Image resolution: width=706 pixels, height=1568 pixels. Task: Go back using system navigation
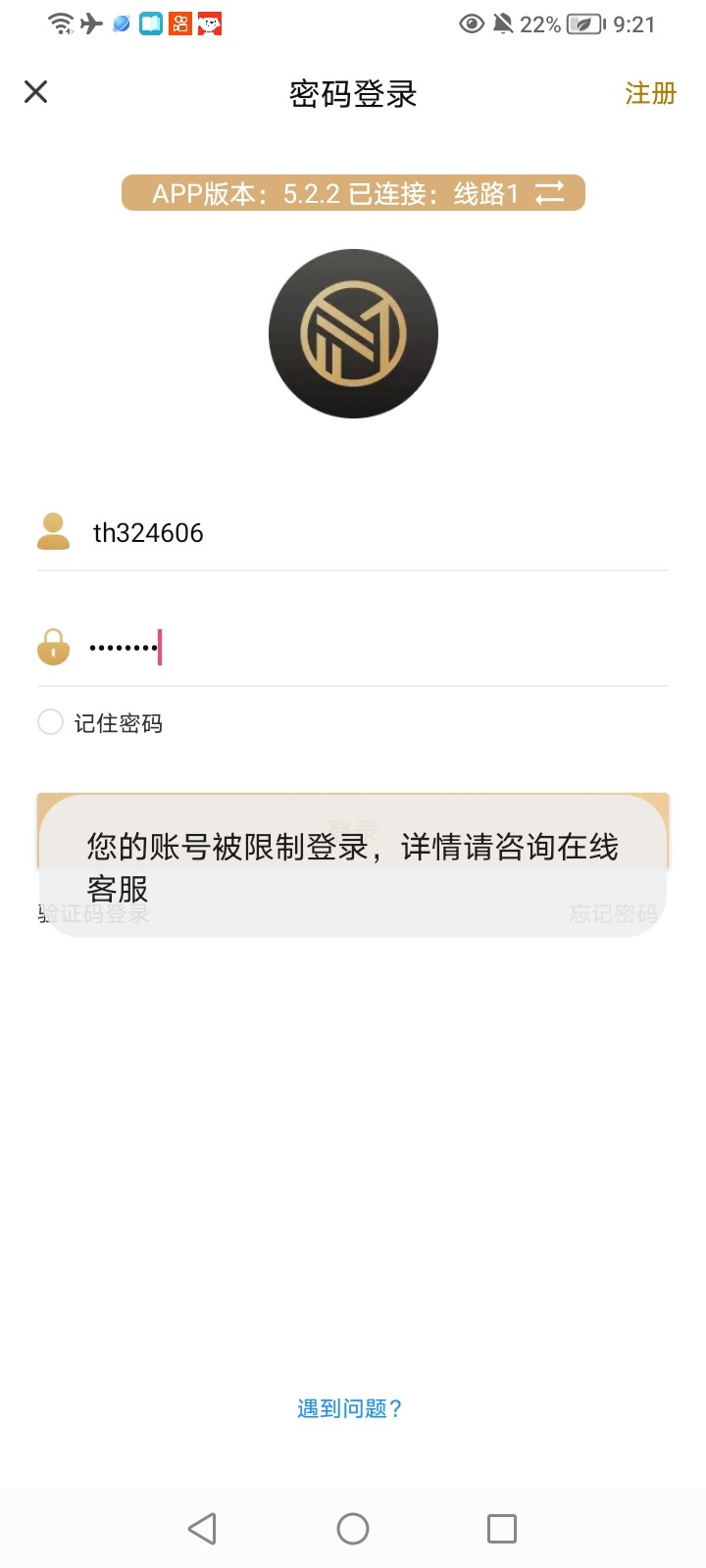coord(202,1529)
